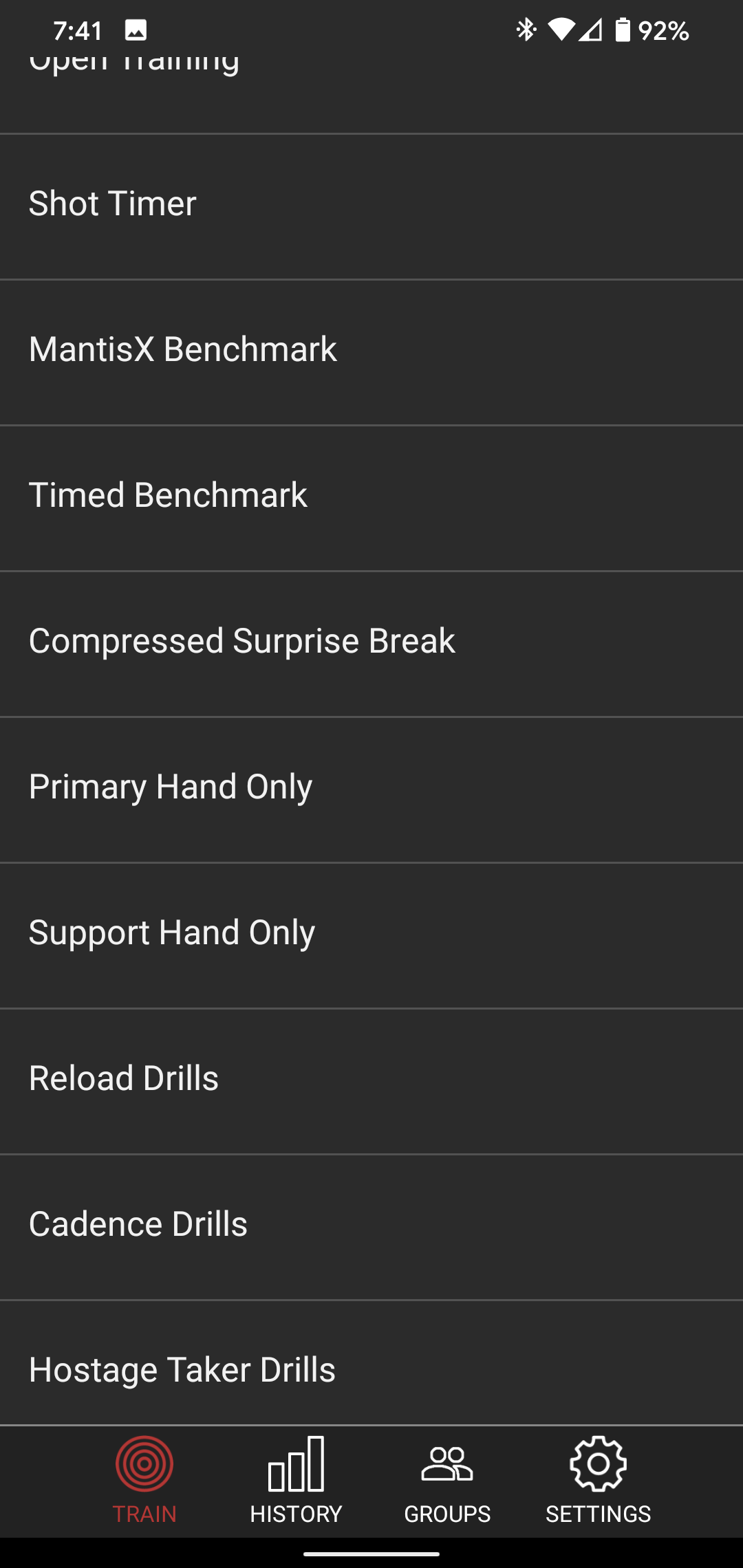743x1568 pixels.
Task: Open Hostage Taker Drills
Action: tap(371, 1369)
